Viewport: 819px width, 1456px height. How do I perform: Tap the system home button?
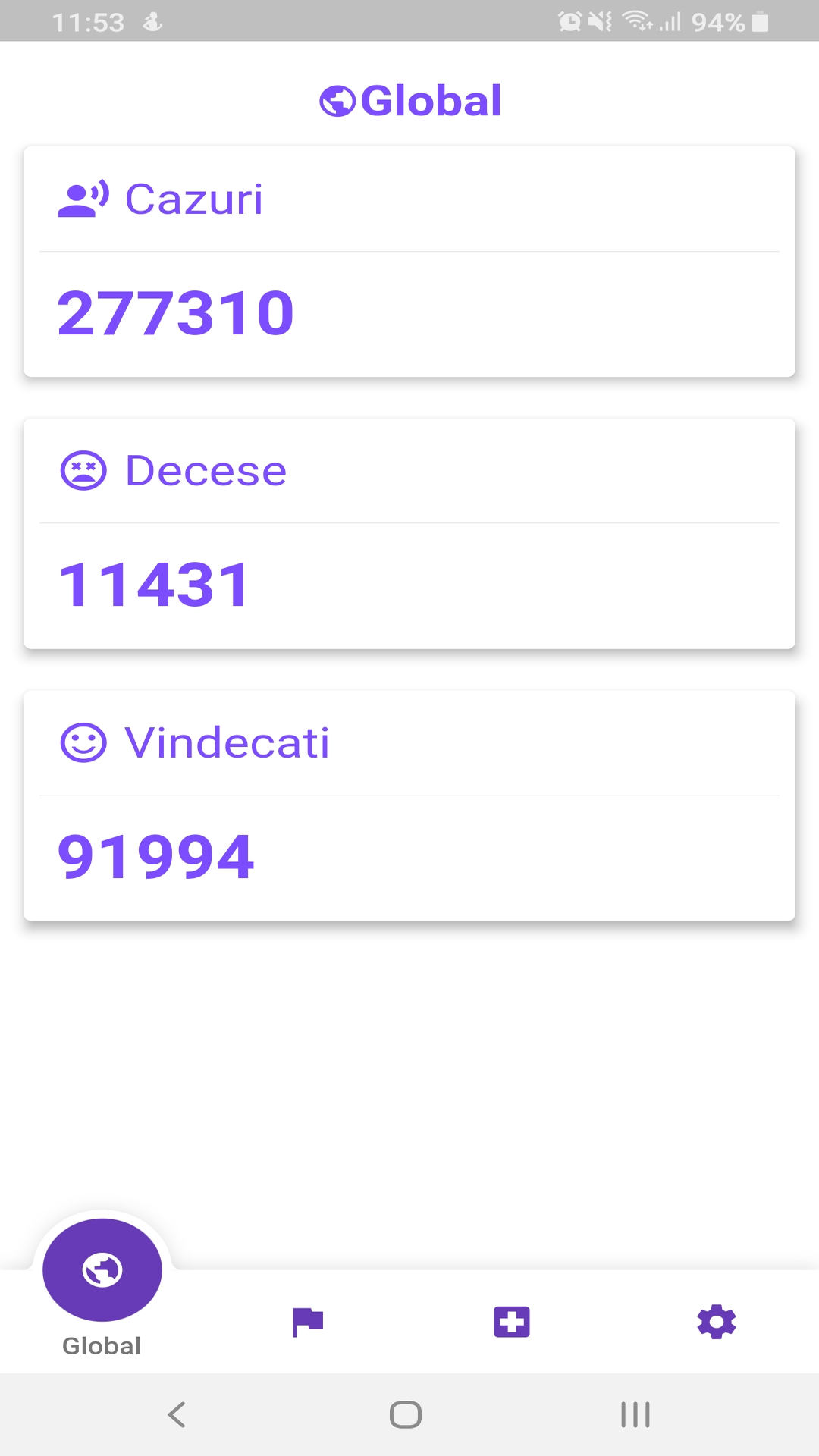coord(406,1415)
